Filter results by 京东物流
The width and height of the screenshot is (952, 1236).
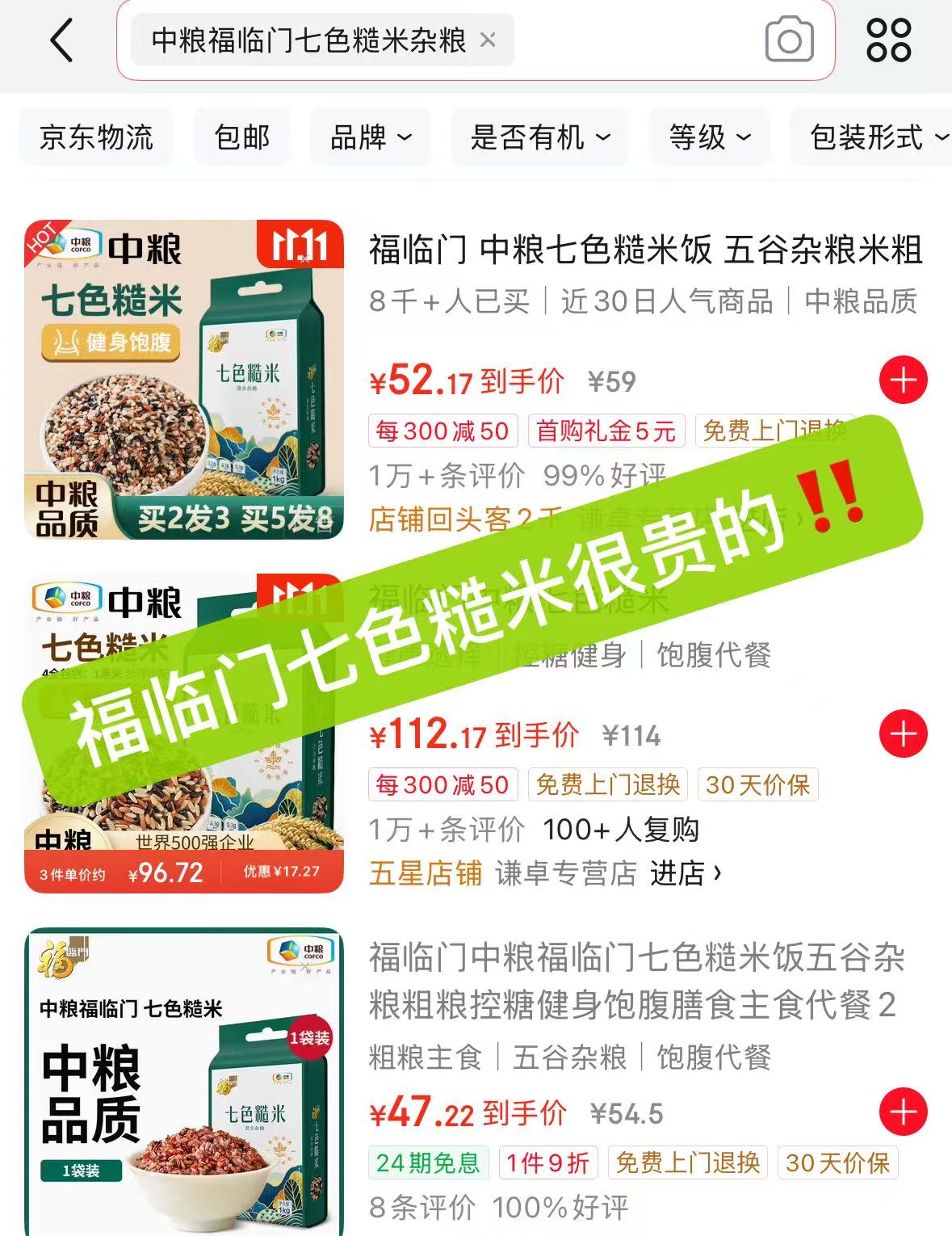click(96, 137)
